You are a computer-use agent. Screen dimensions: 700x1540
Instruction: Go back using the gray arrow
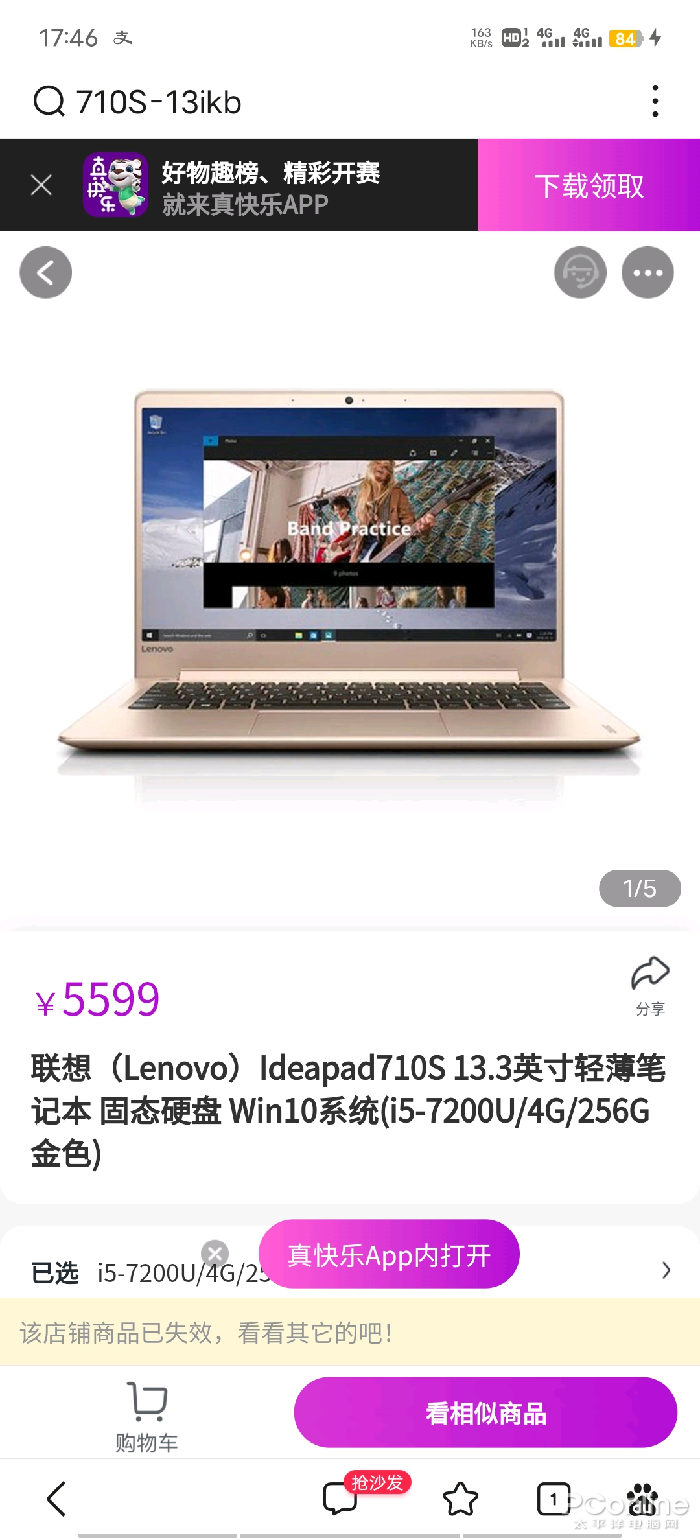pos(46,272)
